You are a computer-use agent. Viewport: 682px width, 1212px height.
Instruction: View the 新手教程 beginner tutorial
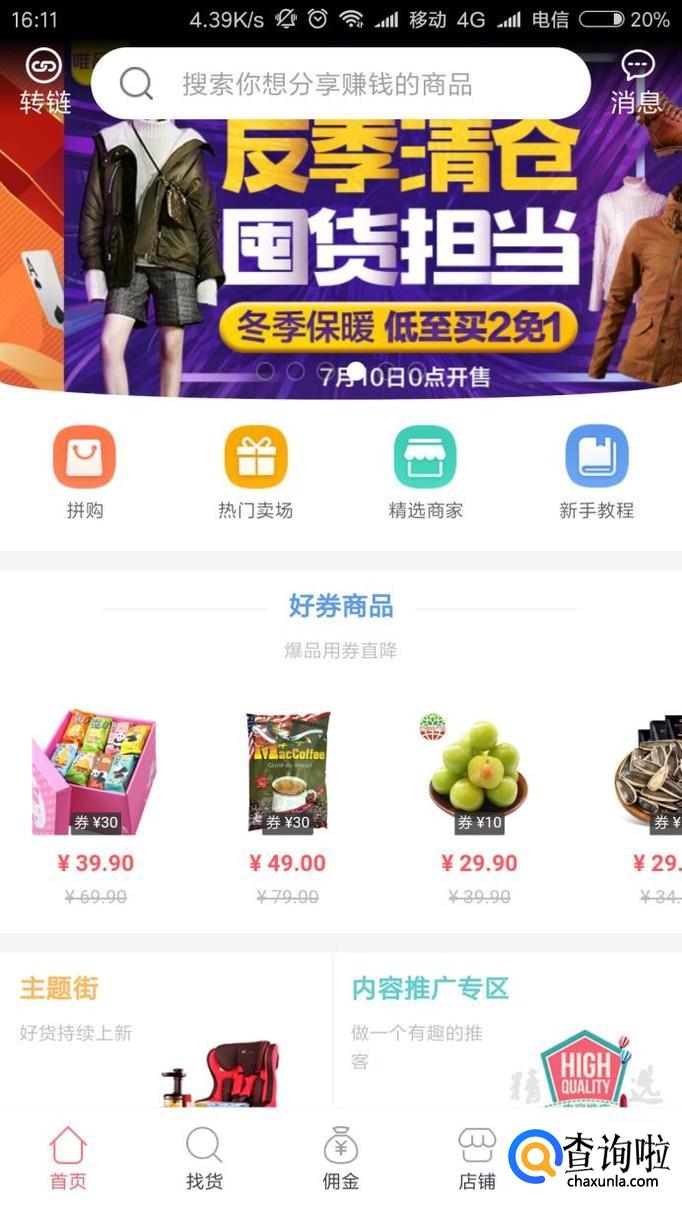(x=597, y=470)
